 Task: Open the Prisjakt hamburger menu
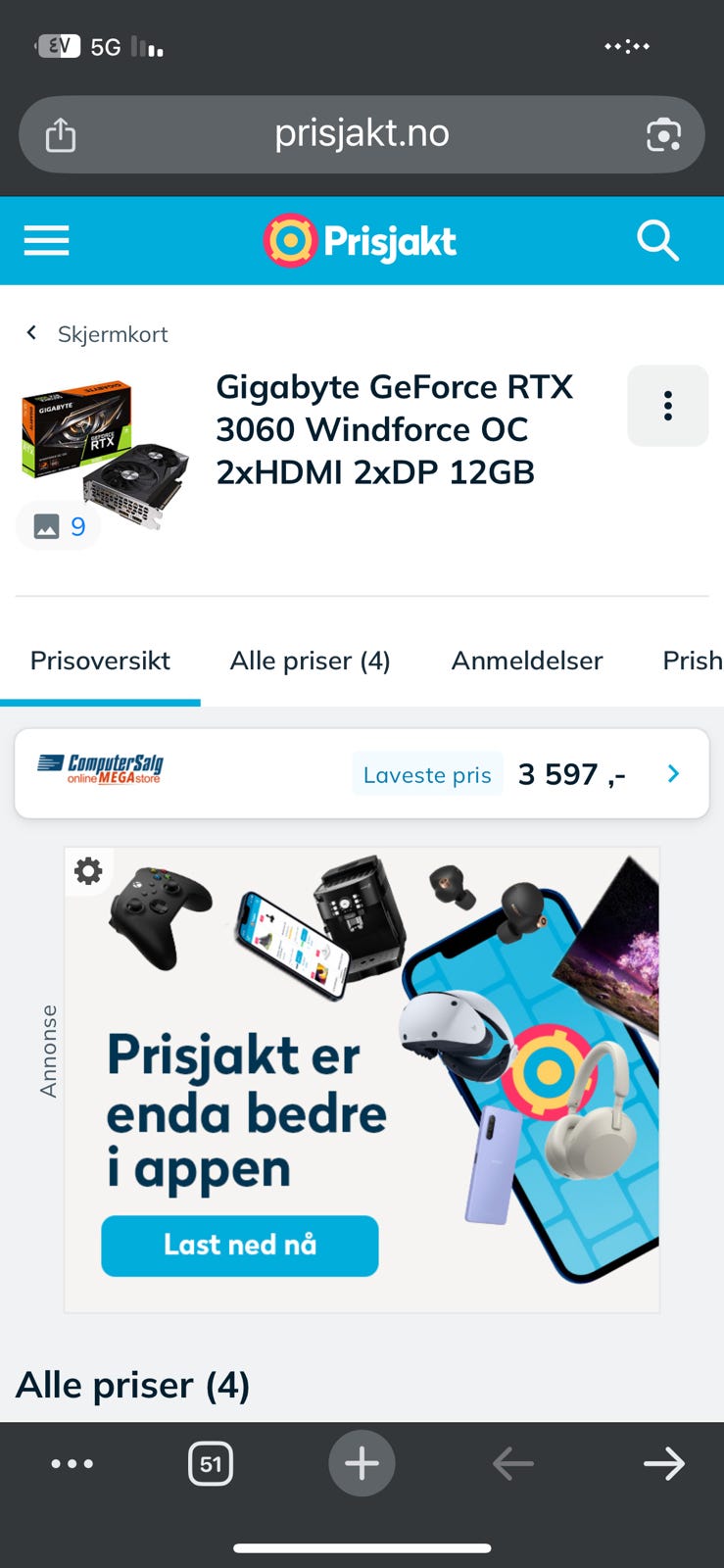pyautogui.click(x=45, y=240)
